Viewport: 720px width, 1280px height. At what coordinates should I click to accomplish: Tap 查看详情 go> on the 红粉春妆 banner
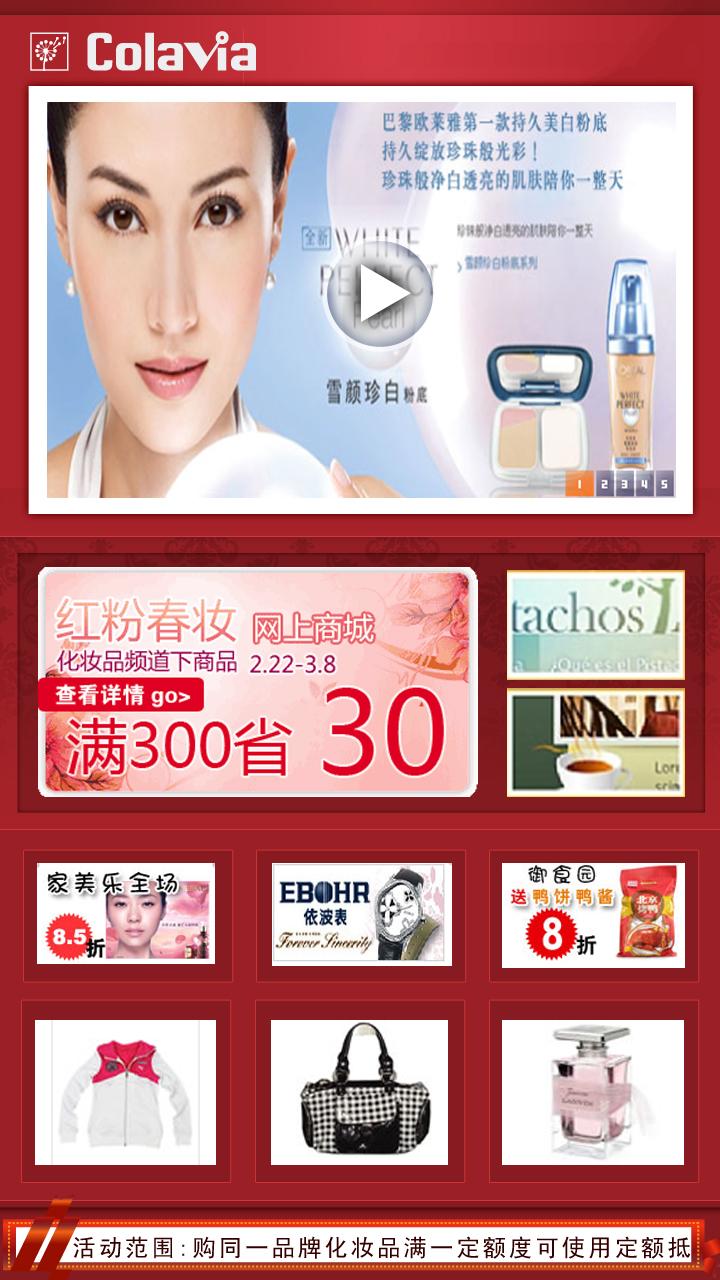(x=121, y=695)
